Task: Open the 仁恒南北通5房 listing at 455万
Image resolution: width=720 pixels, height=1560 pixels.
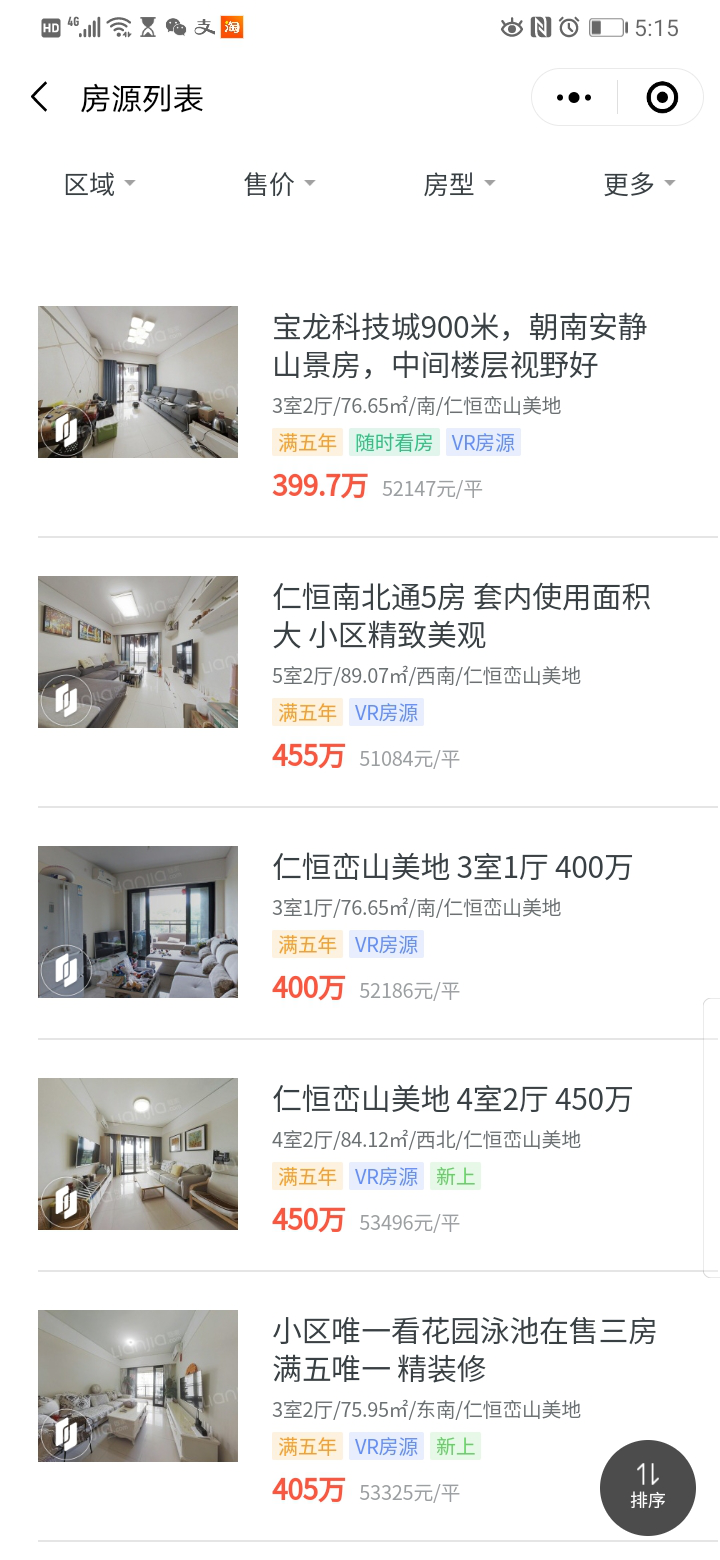Action: click(460, 616)
